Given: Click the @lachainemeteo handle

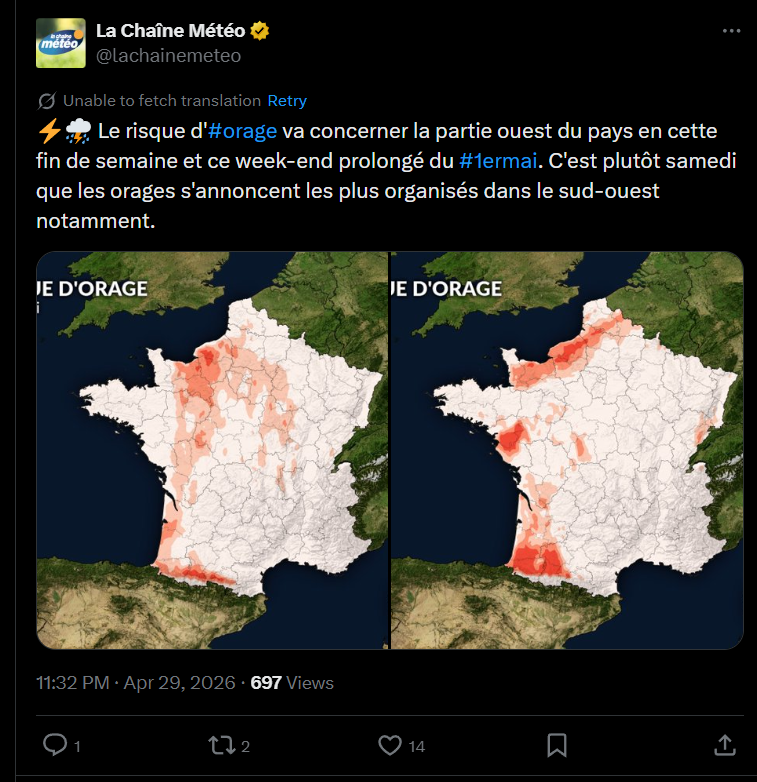Looking at the screenshot, I should [171, 56].
